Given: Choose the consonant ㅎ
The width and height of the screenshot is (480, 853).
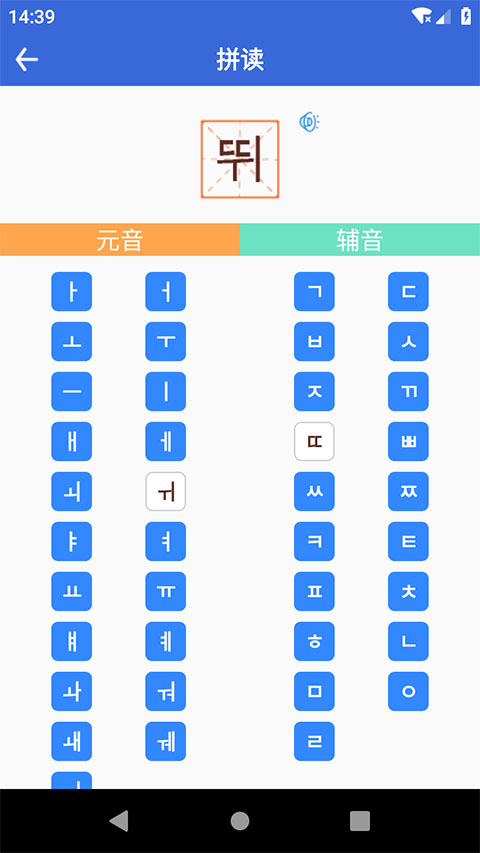Looking at the screenshot, I should (314, 641).
